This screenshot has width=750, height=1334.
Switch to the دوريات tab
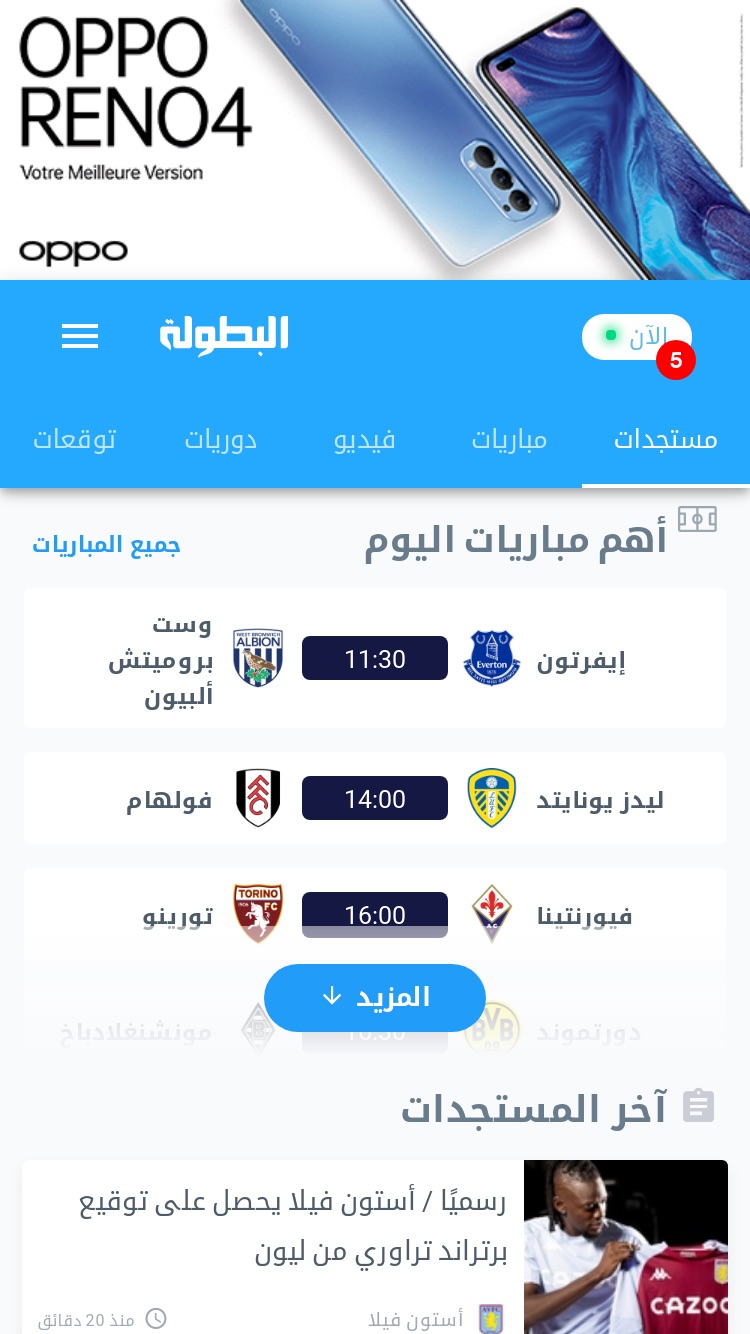click(x=221, y=439)
